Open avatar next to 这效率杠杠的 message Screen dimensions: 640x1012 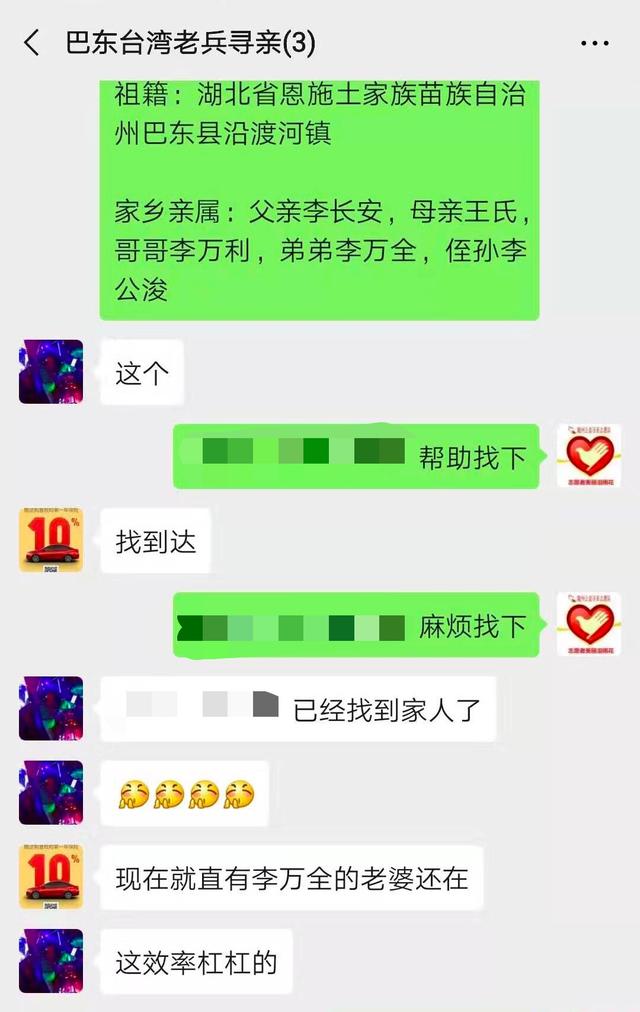(50, 960)
